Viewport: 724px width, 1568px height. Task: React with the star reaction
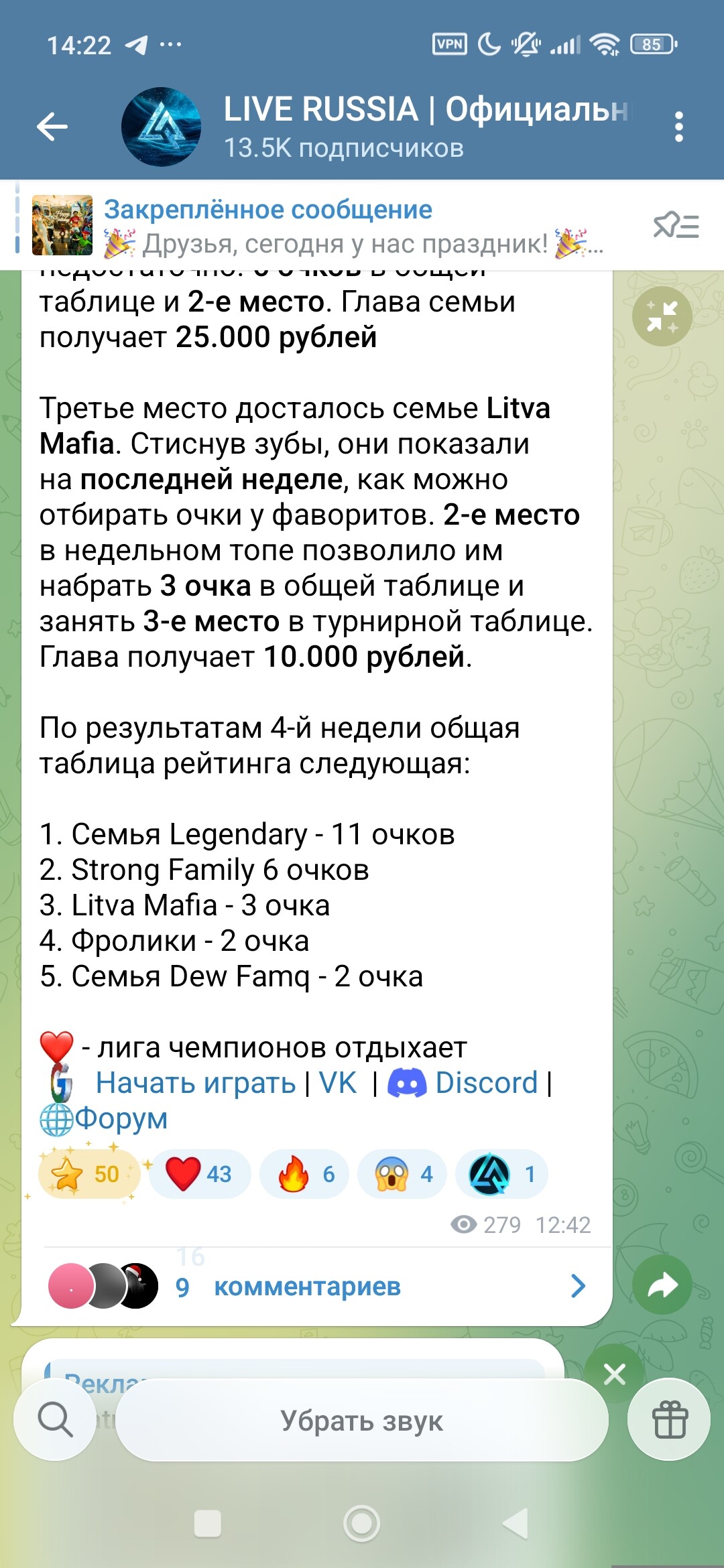88,1174
